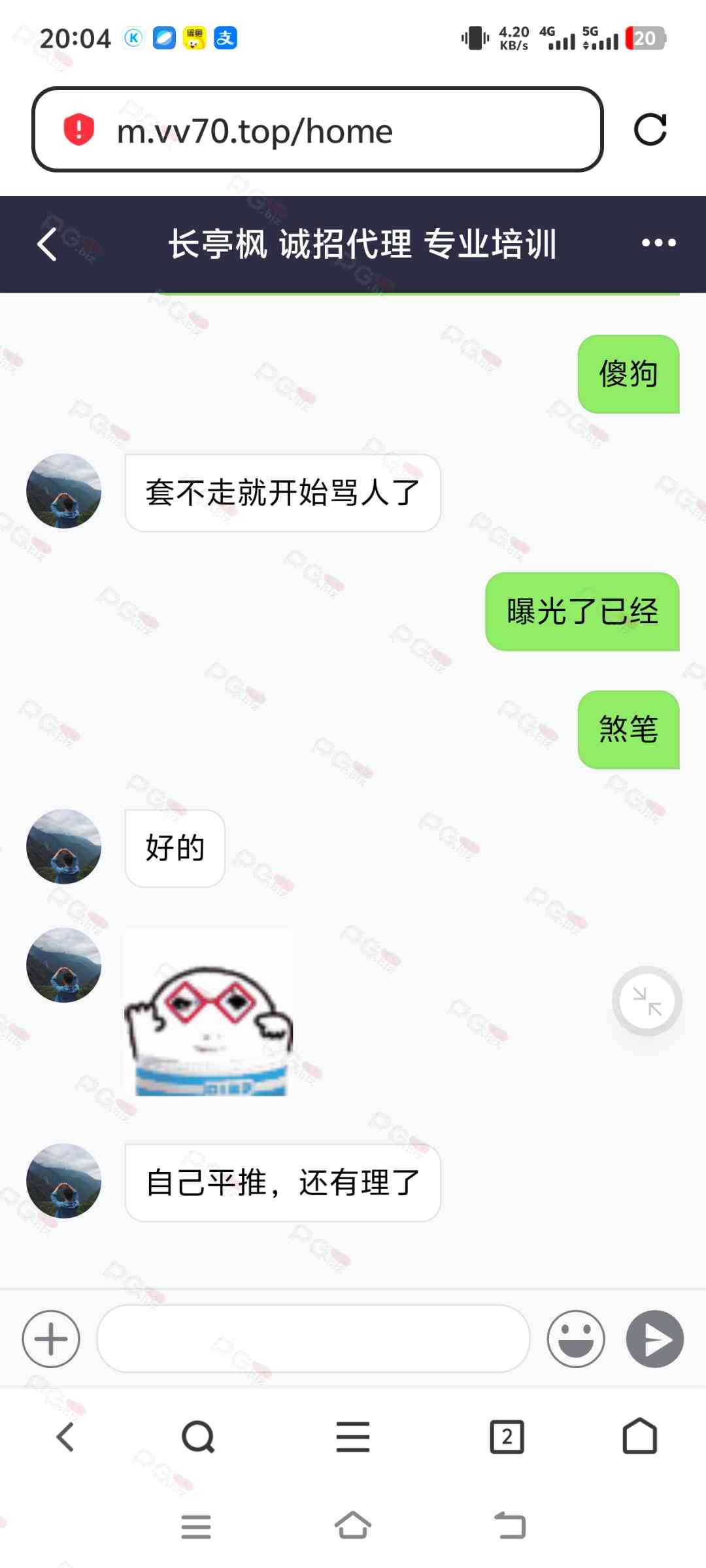Go back from the chat header

pyautogui.click(x=48, y=244)
